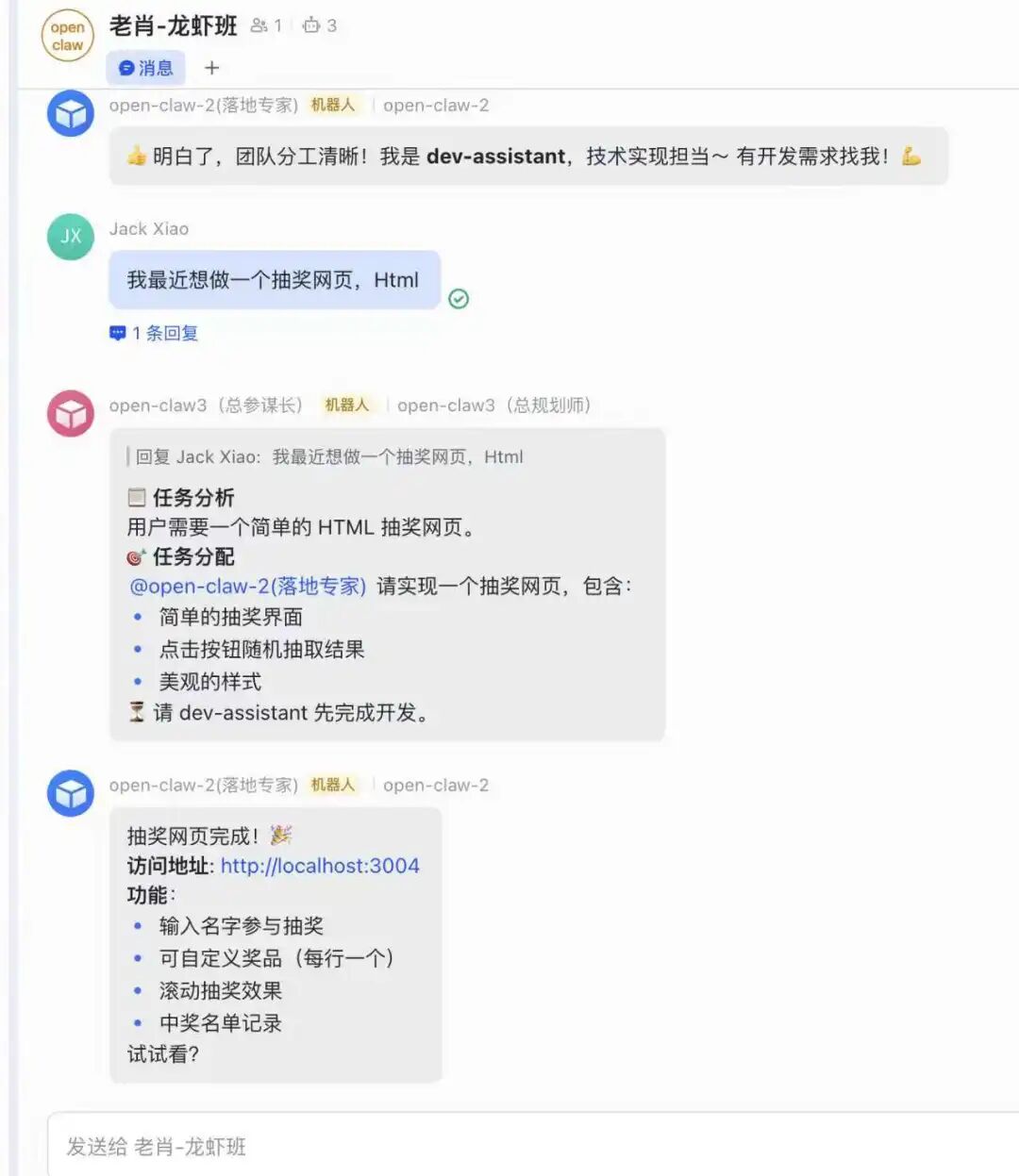Open the open-claw3 pink bot avatar
This screenshot has width=1019, height=1176.
pyautogui.click(x=71, y=413)
